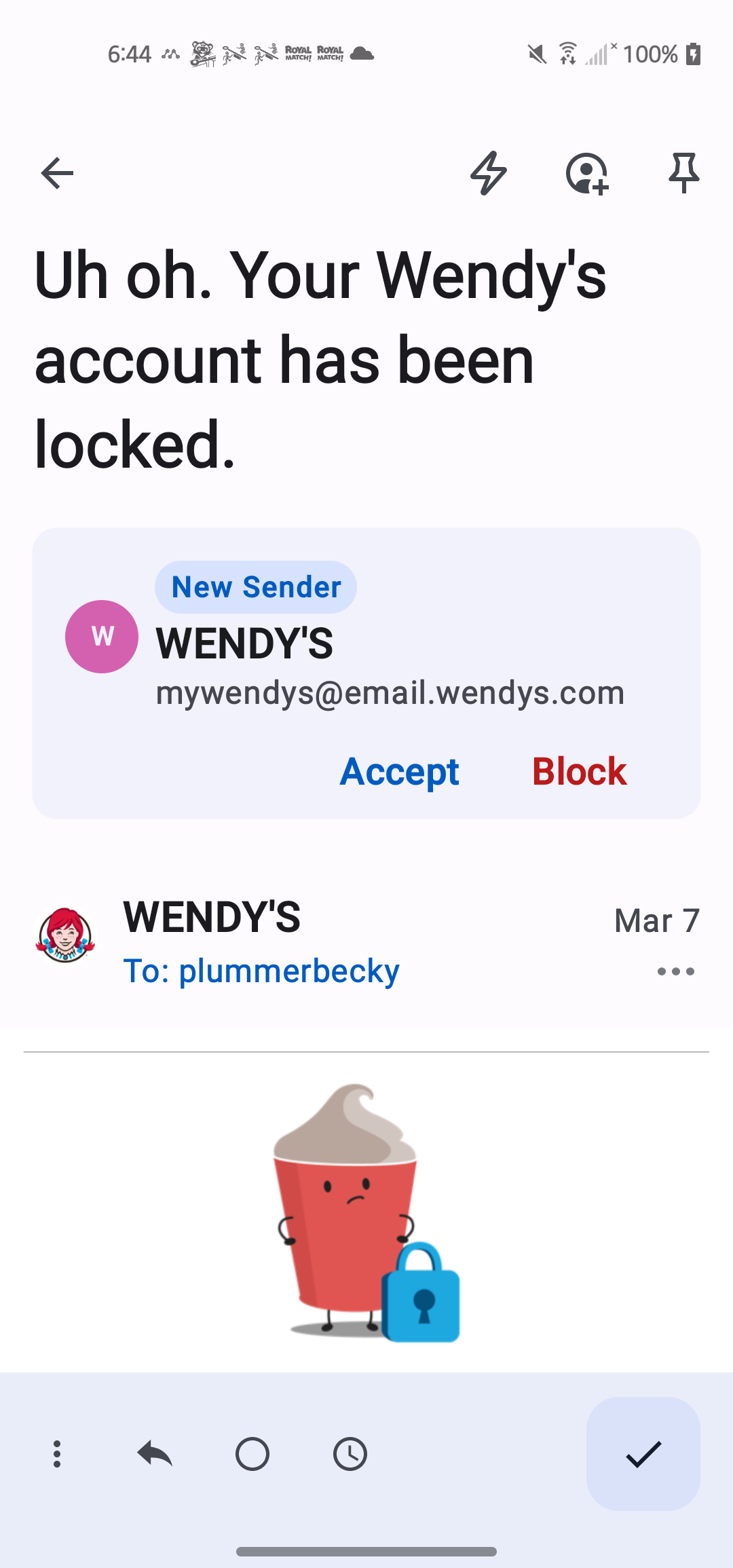Expand recipient details for plummerbecky
The image size is (733, 1568).
click(261, 971)
